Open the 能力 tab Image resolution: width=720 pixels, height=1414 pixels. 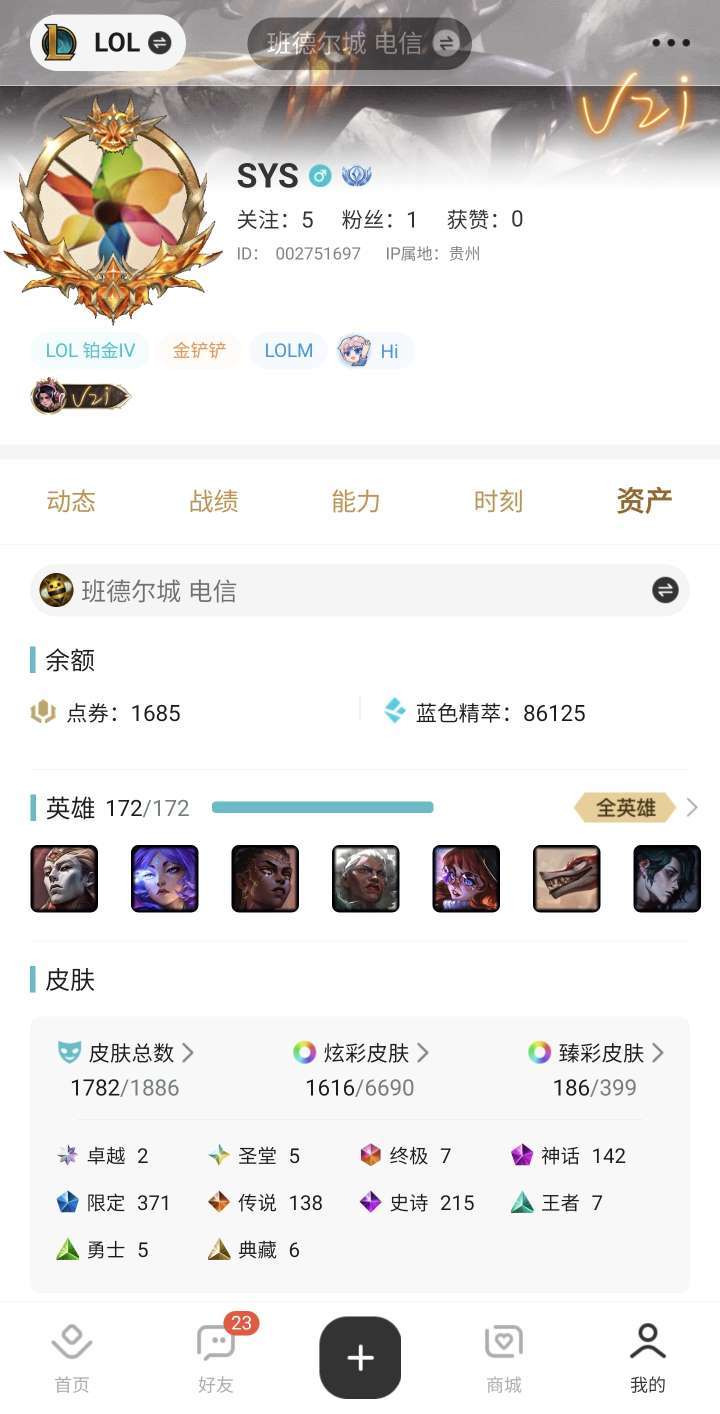point(356,501)
